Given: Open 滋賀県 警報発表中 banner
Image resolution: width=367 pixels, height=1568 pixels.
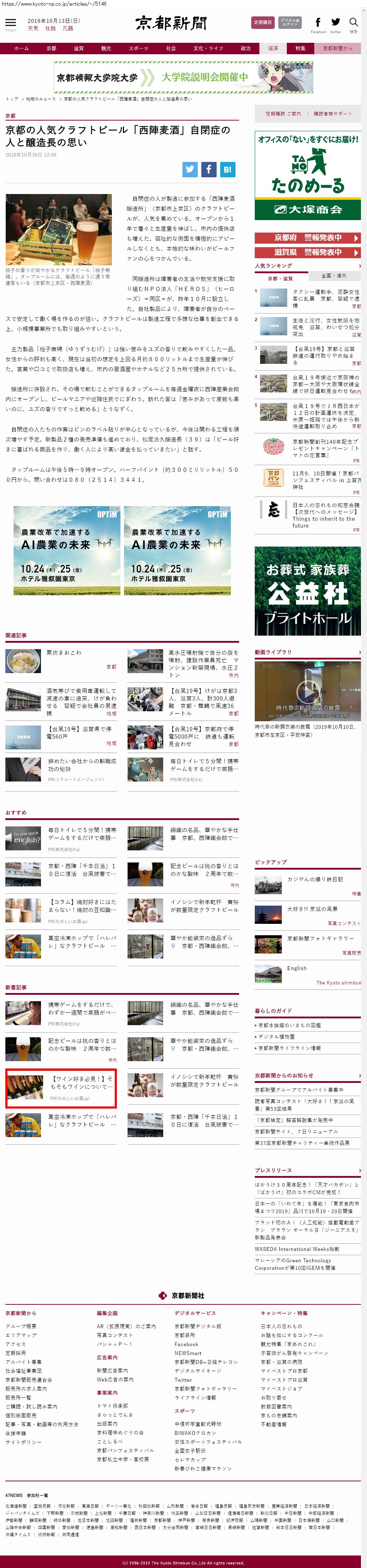Looking at the screenshot, I should pos(307,252).
